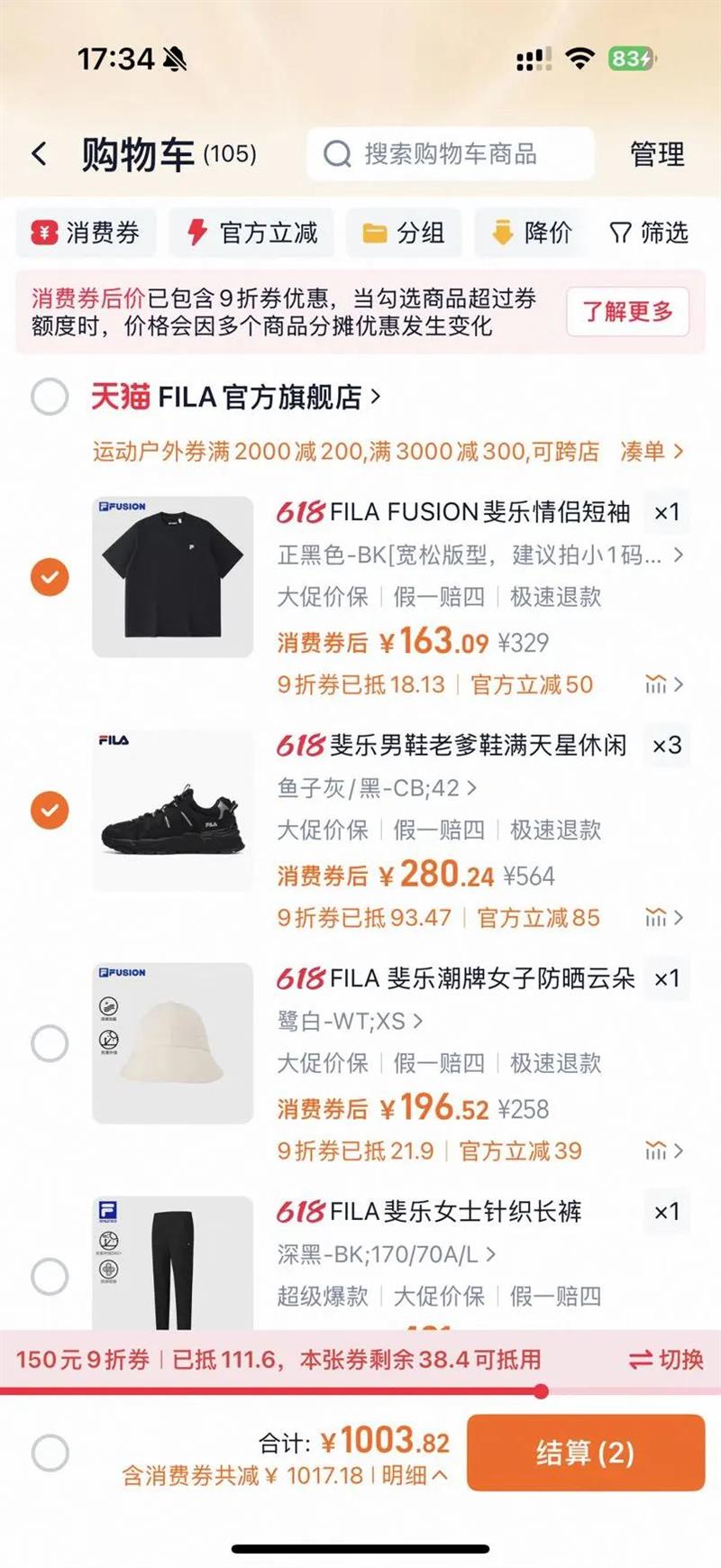Tap 结算 to check out
The image size is (721, 1568).
pyautogui.click(x=585, y=1453)
